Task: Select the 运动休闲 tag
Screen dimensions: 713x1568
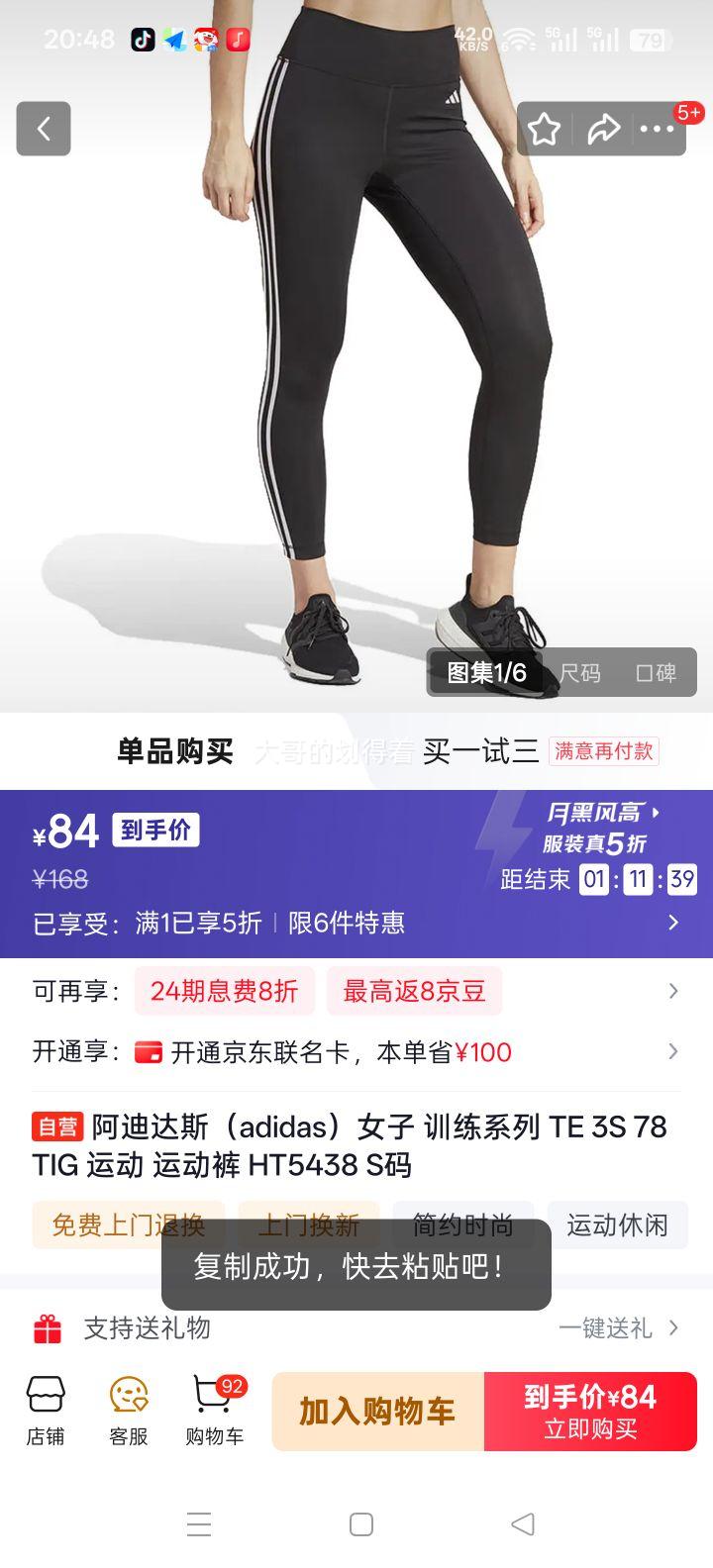Action: point(618,1225)
